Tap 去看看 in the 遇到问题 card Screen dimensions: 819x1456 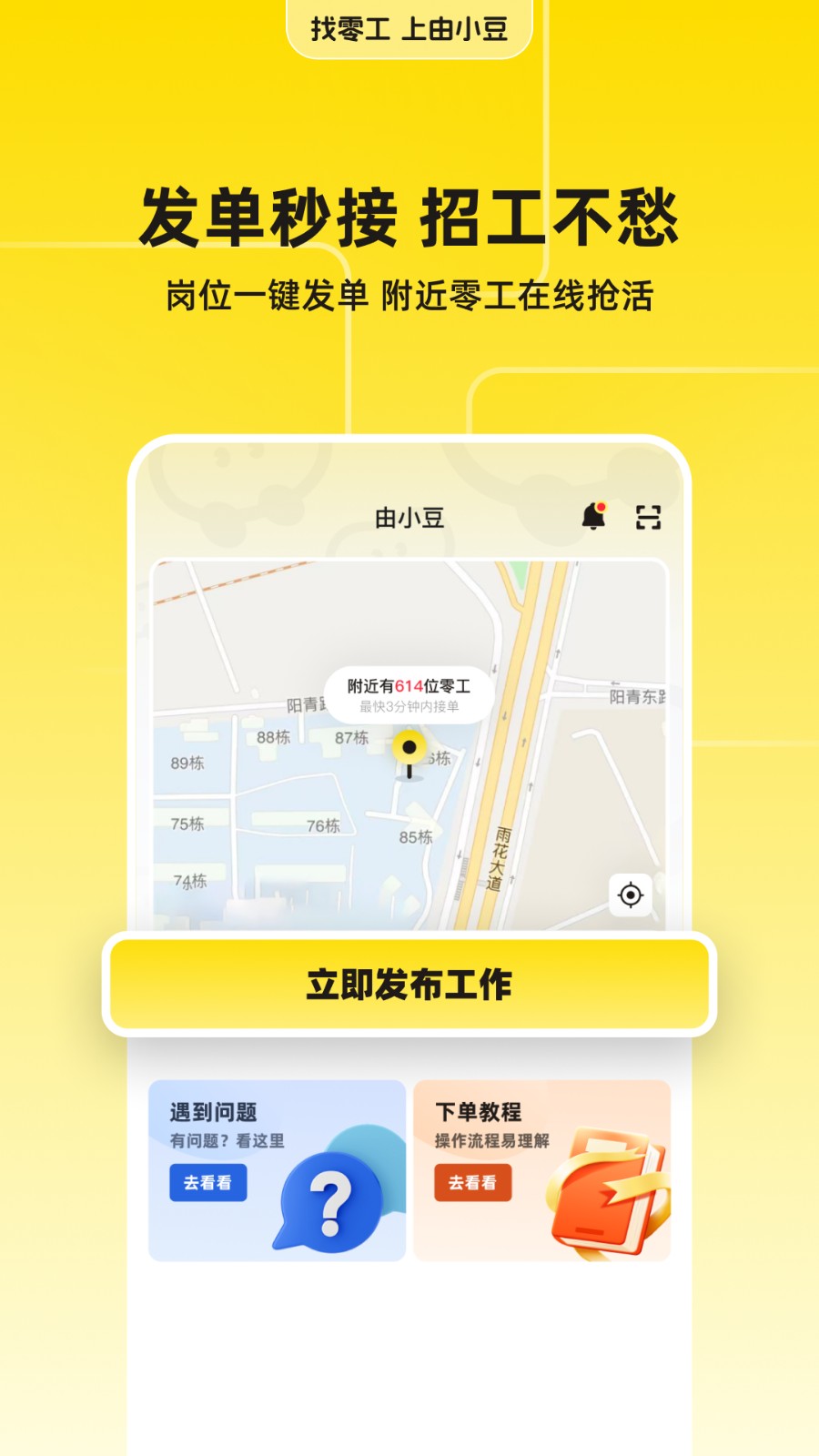pos(207,1184)
